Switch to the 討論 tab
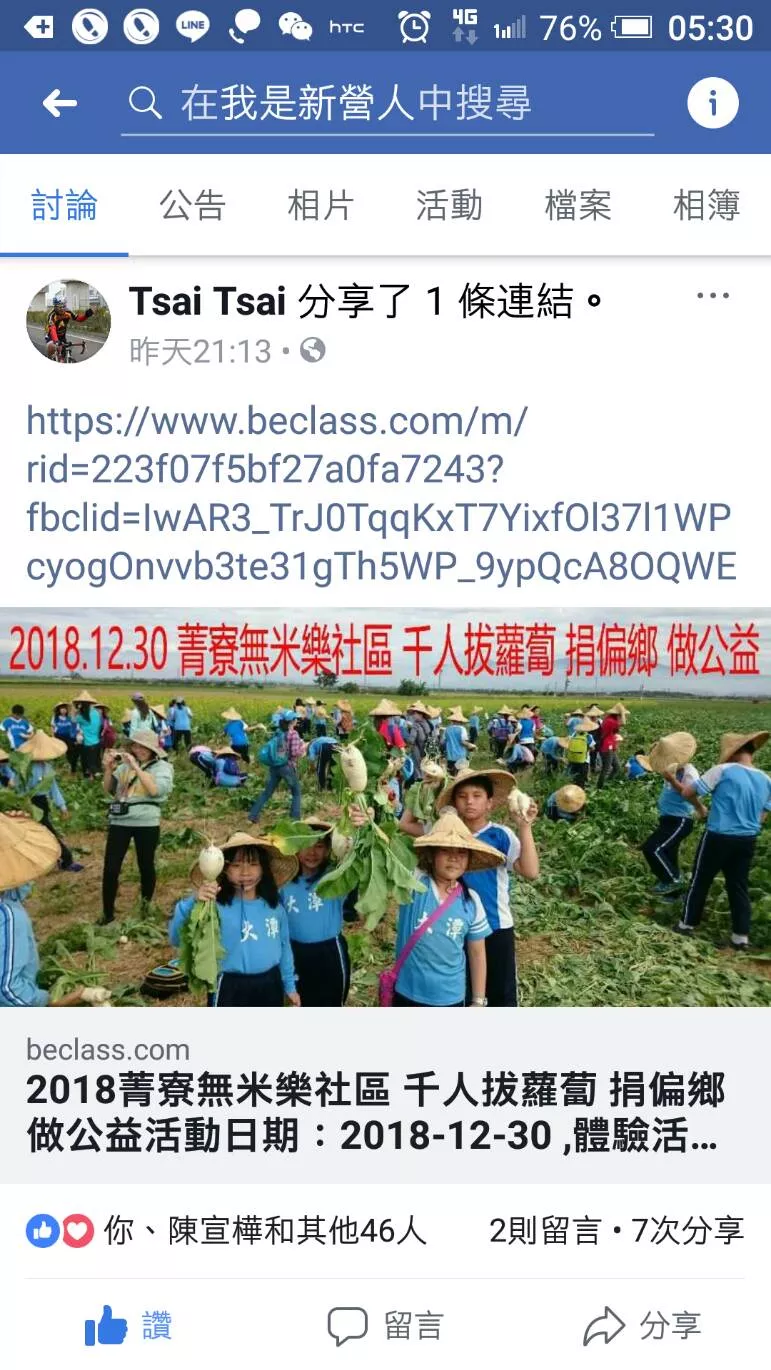 tap(64, 205)
